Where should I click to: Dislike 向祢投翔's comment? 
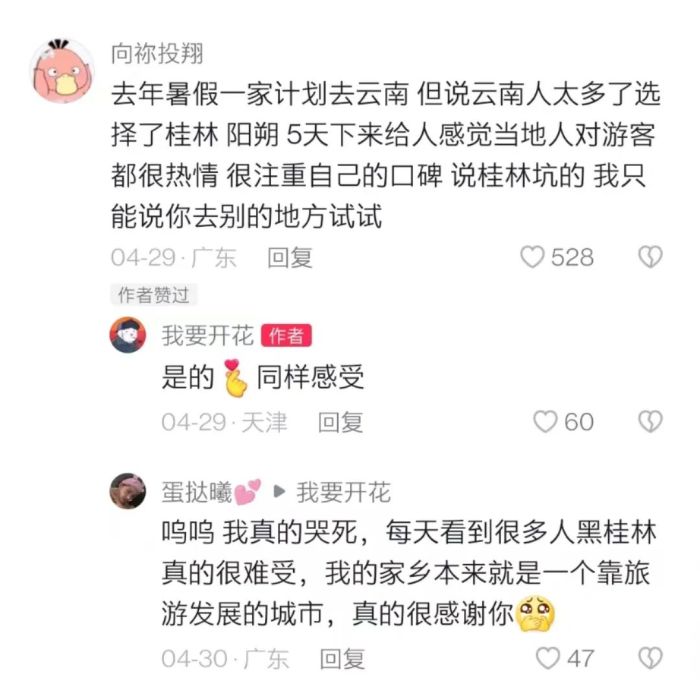(651, 257)
